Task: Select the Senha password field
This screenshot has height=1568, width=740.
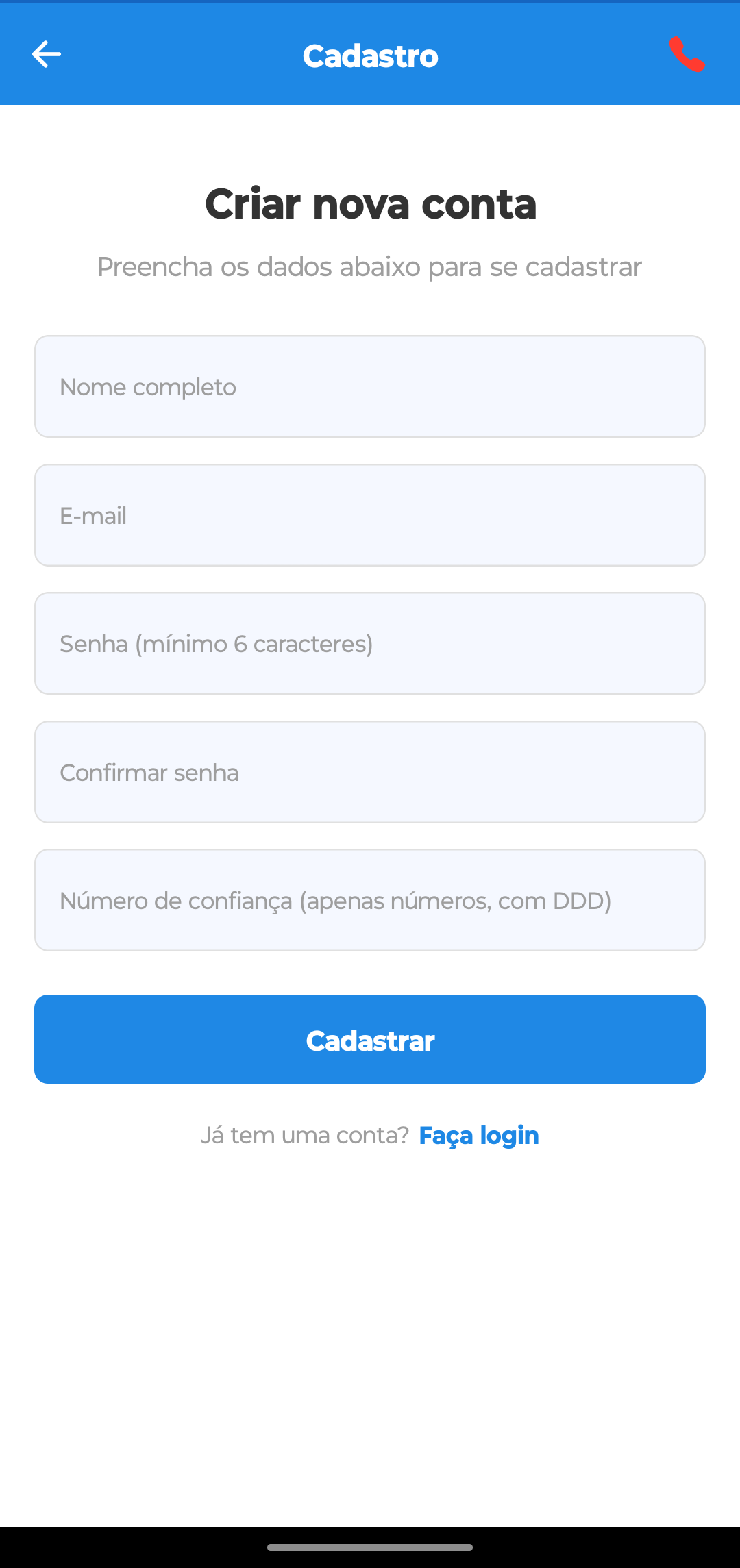Action: click(x=370, y=643)
